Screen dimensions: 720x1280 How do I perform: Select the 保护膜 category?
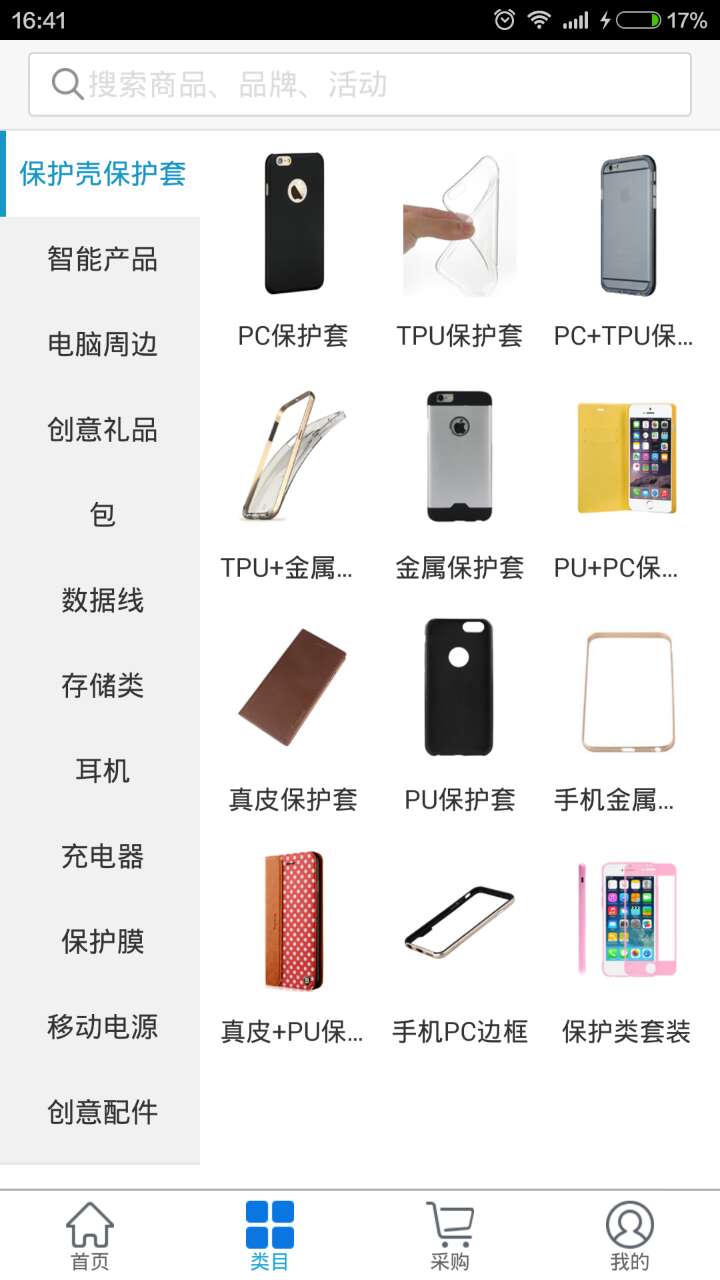coord(102,942)
